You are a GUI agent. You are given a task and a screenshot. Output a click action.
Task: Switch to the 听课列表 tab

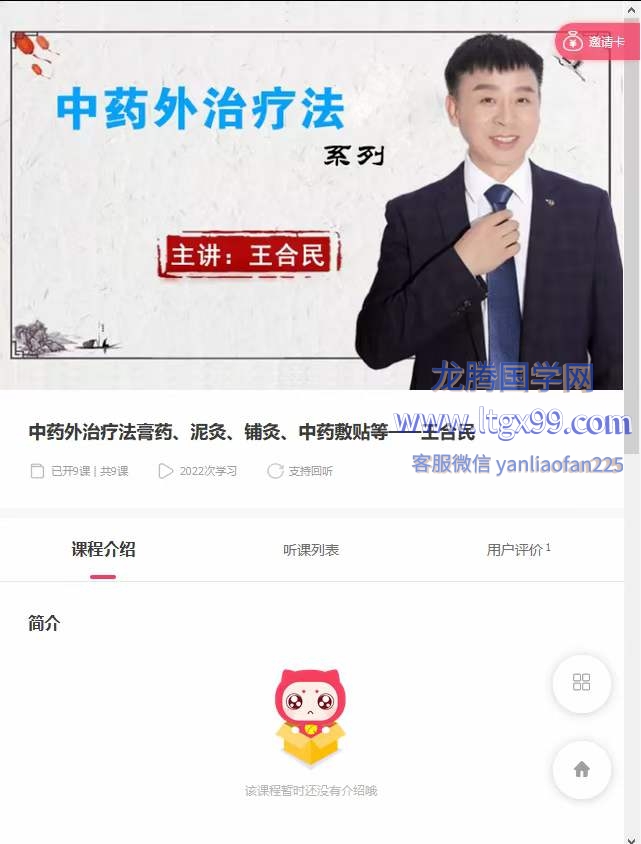click(x=311, y=549)
